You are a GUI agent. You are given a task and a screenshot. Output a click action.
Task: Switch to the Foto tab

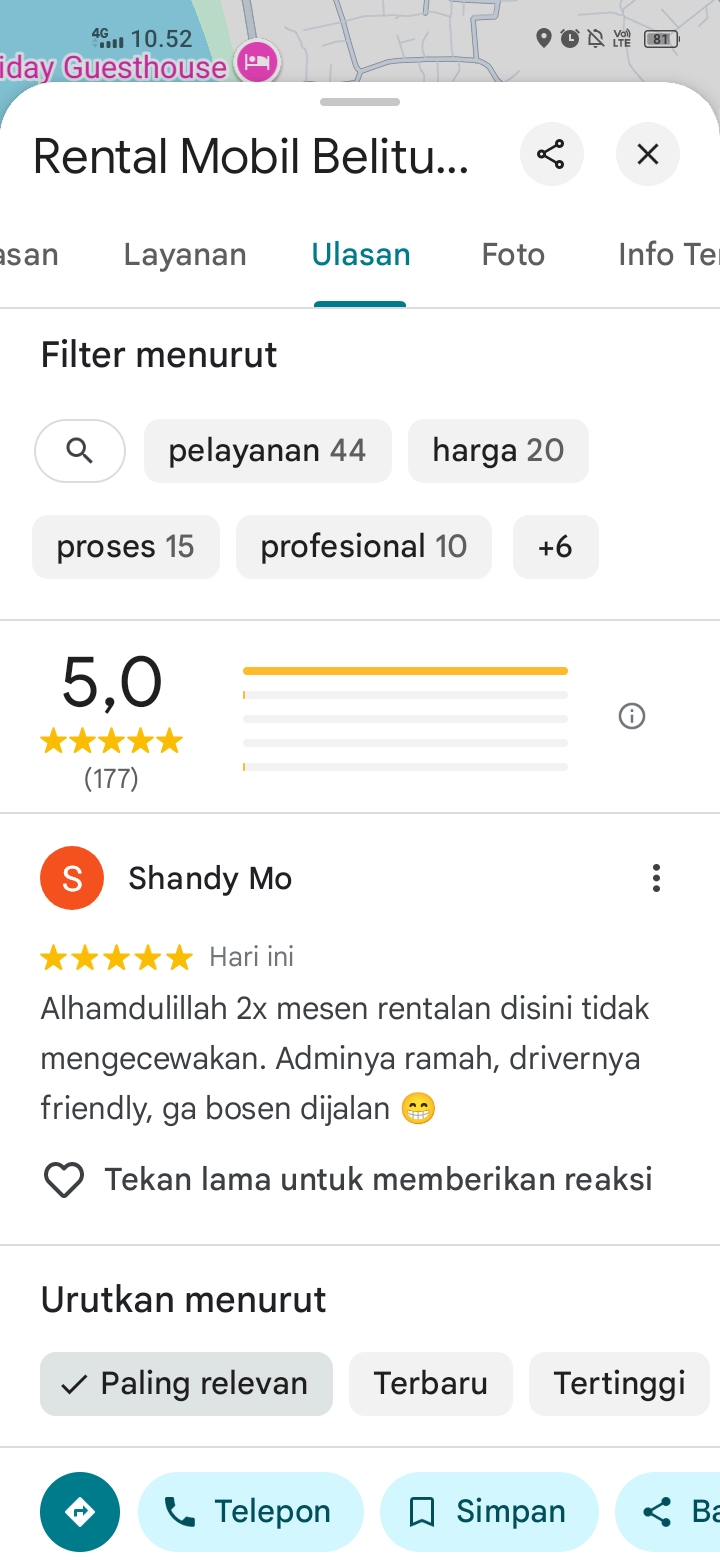coord(513,255)
